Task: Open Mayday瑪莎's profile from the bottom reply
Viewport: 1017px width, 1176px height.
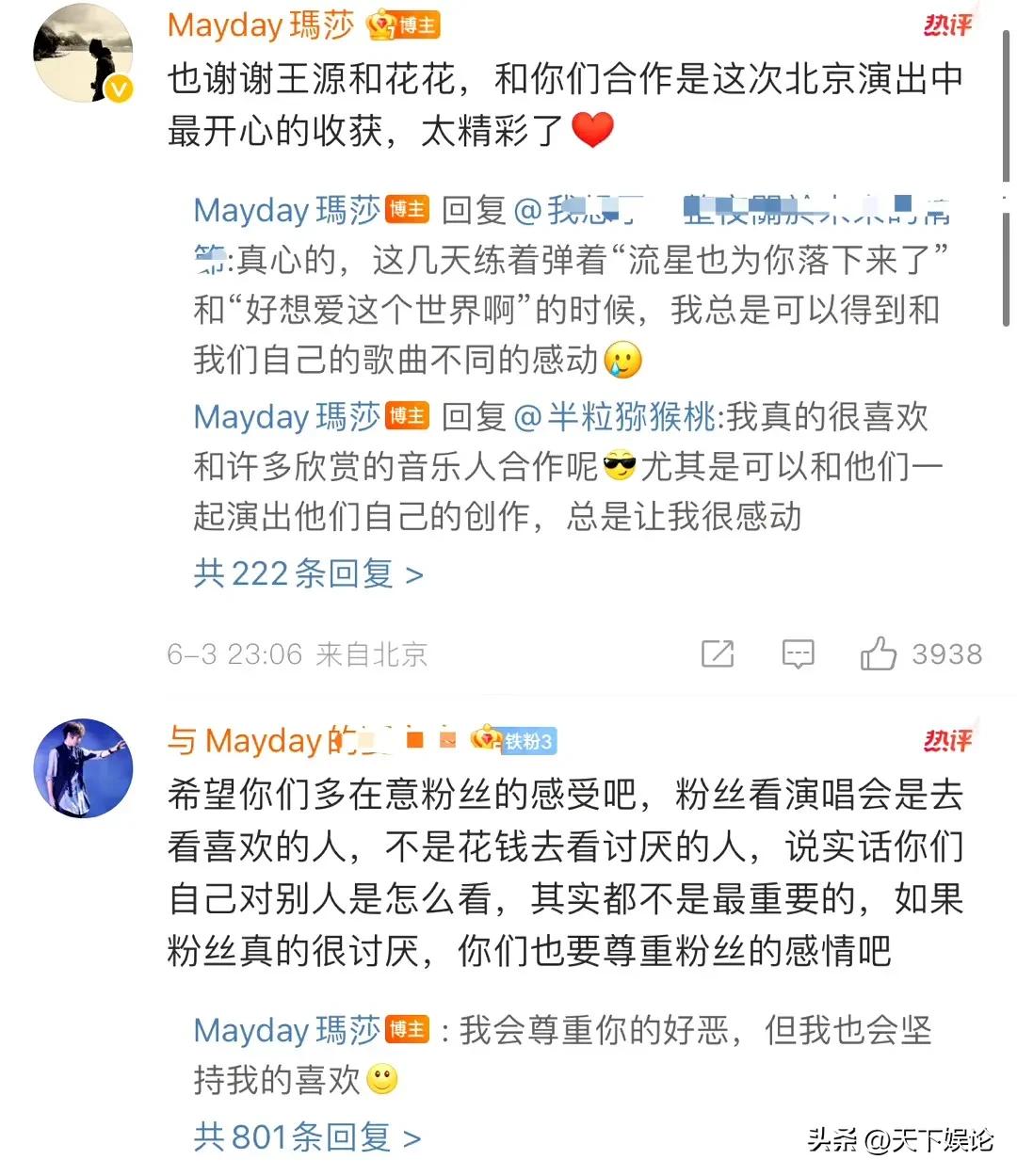Action: pyautogui.click(x=282, y=1031)
